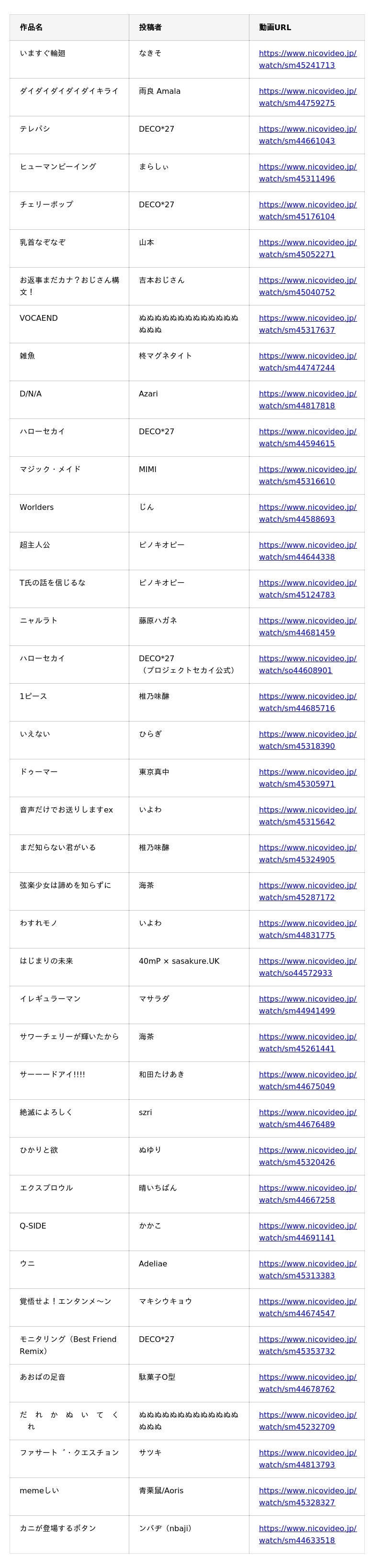
Task: Open ハローセカイ link so44608901
Action: click(307, 664)
